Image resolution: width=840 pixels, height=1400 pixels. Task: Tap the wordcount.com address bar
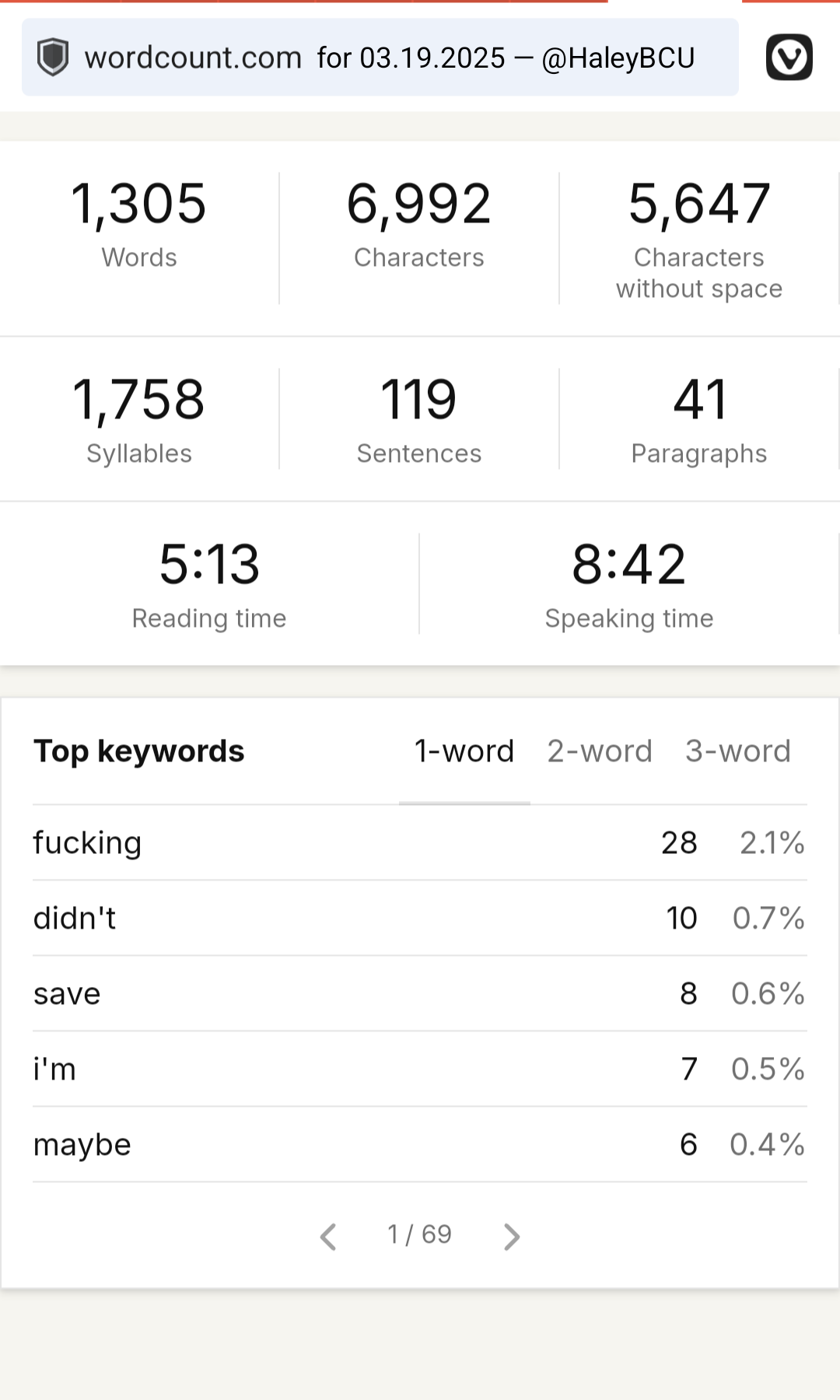(x=380, y=58)
